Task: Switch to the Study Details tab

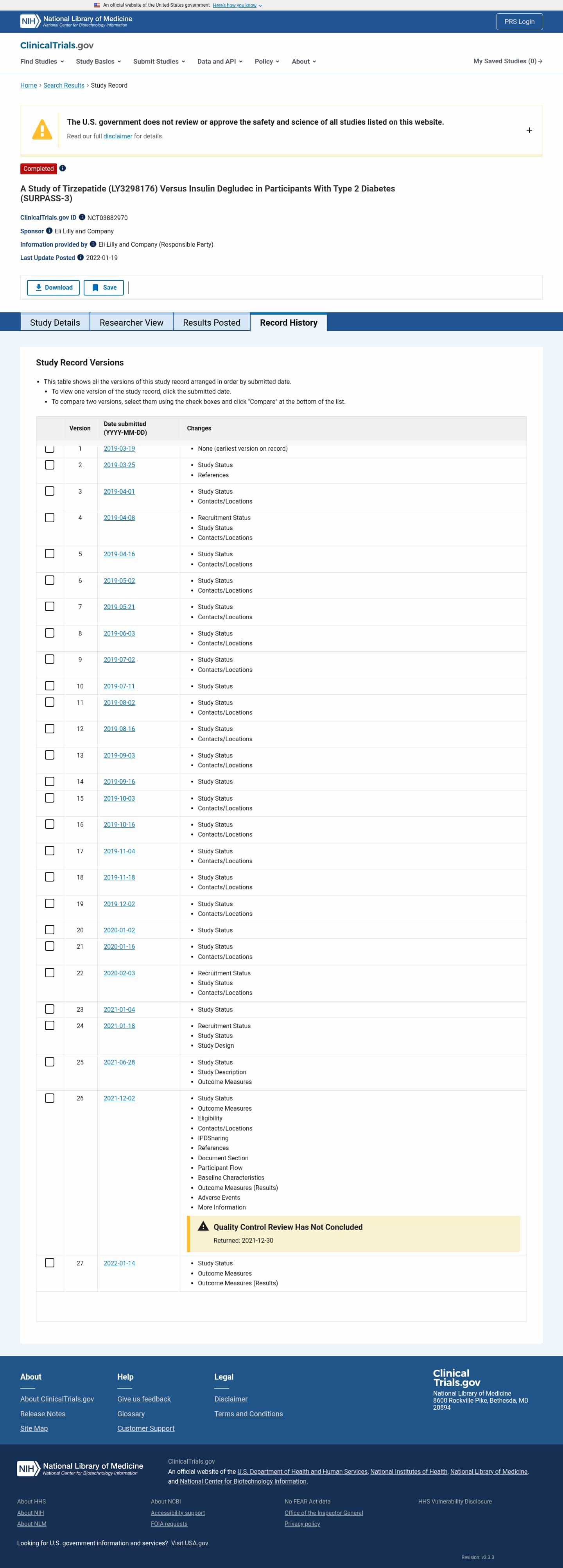Action: [55, 323]
